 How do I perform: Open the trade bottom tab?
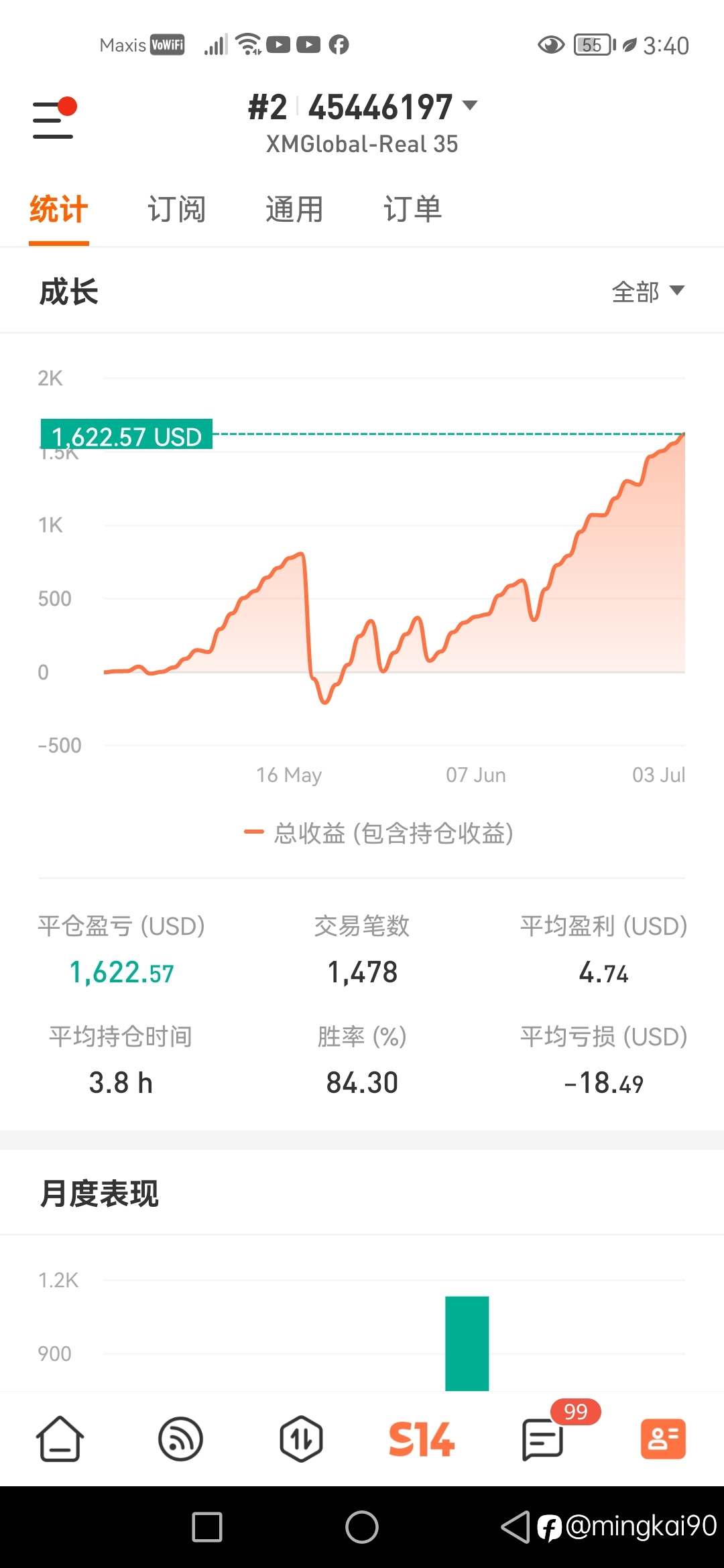click(301, 1439)
